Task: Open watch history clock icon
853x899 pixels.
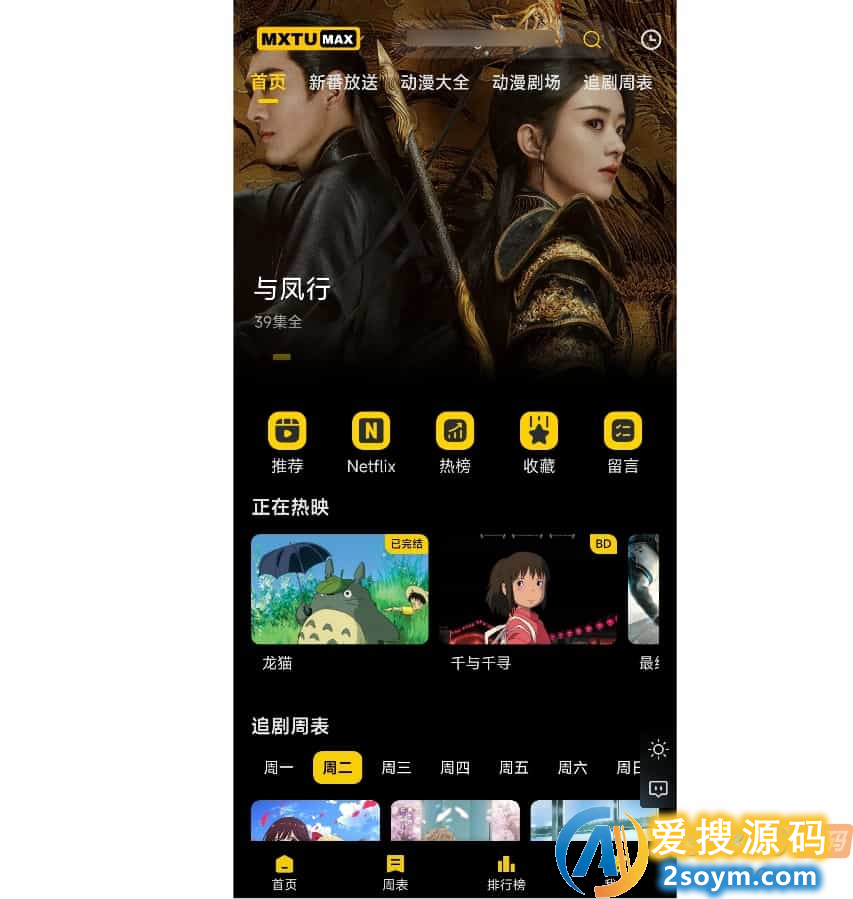Action: point(651,40)
